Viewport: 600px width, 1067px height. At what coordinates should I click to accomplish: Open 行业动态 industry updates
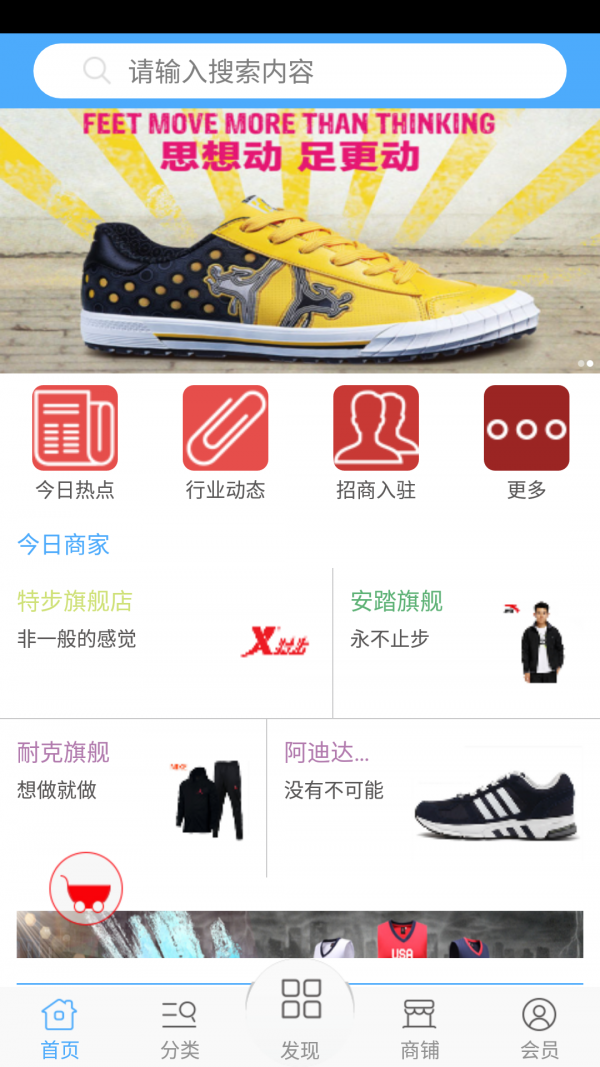pos(225,441)
